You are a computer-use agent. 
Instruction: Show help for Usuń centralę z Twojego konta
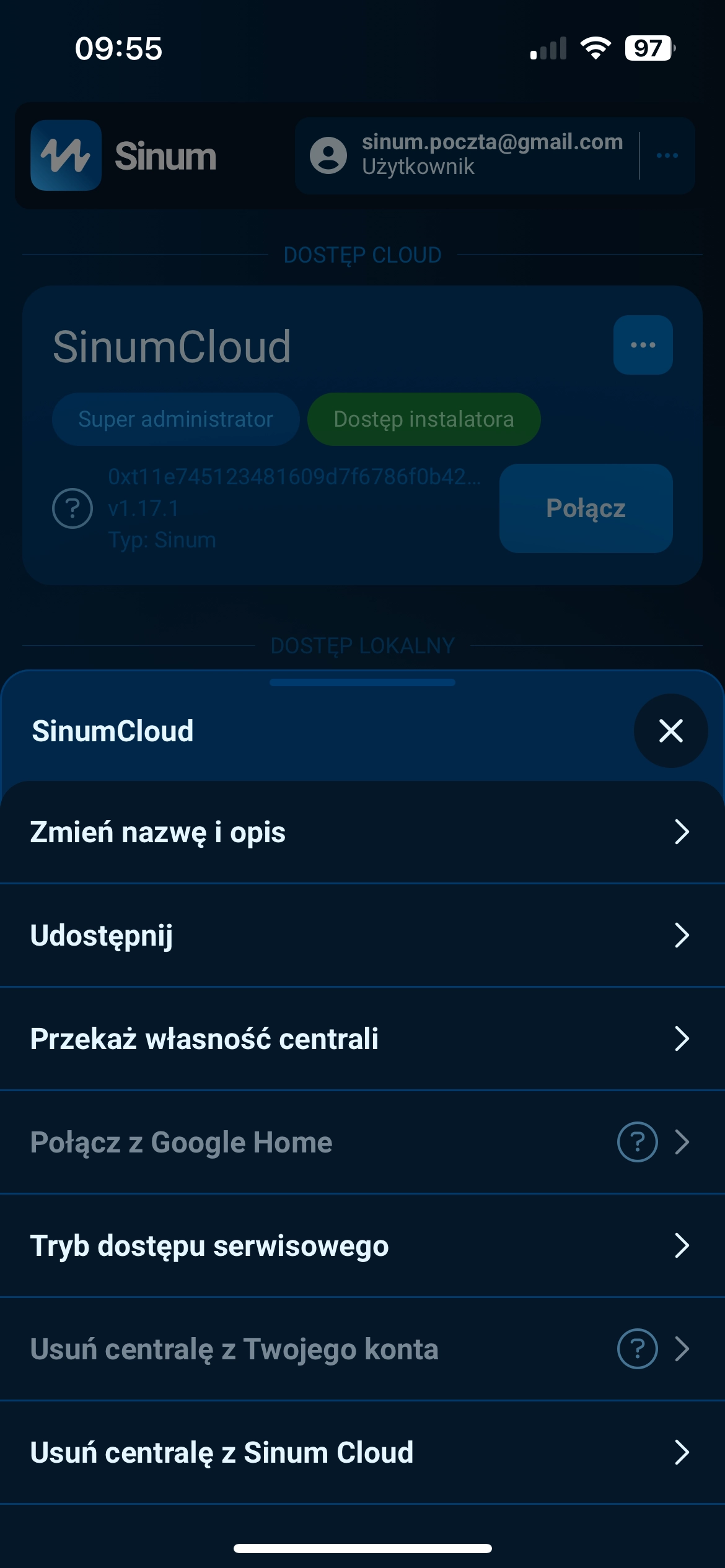tap(637, 1349)
